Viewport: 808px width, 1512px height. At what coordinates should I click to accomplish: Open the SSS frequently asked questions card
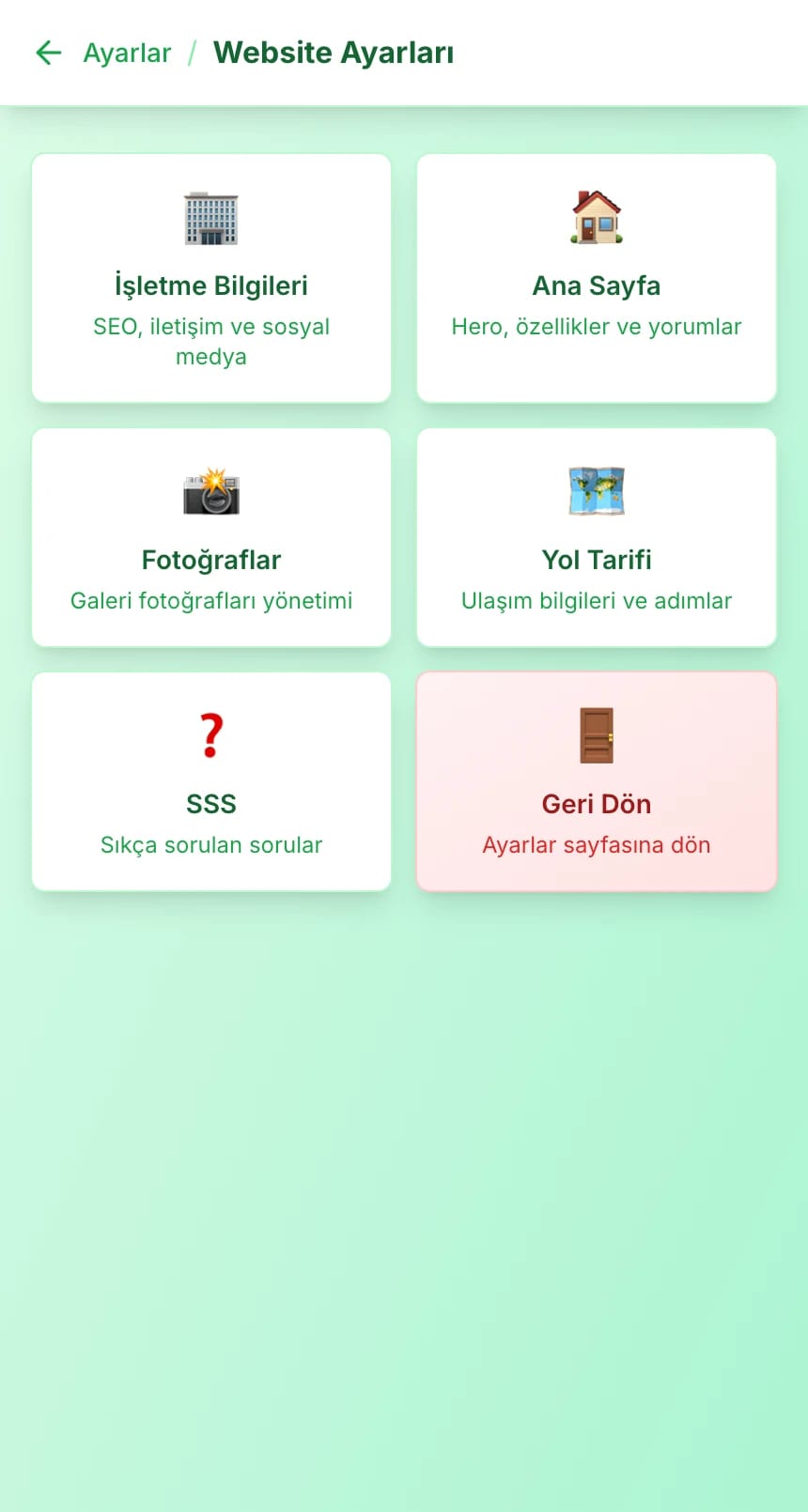point(211,780)
